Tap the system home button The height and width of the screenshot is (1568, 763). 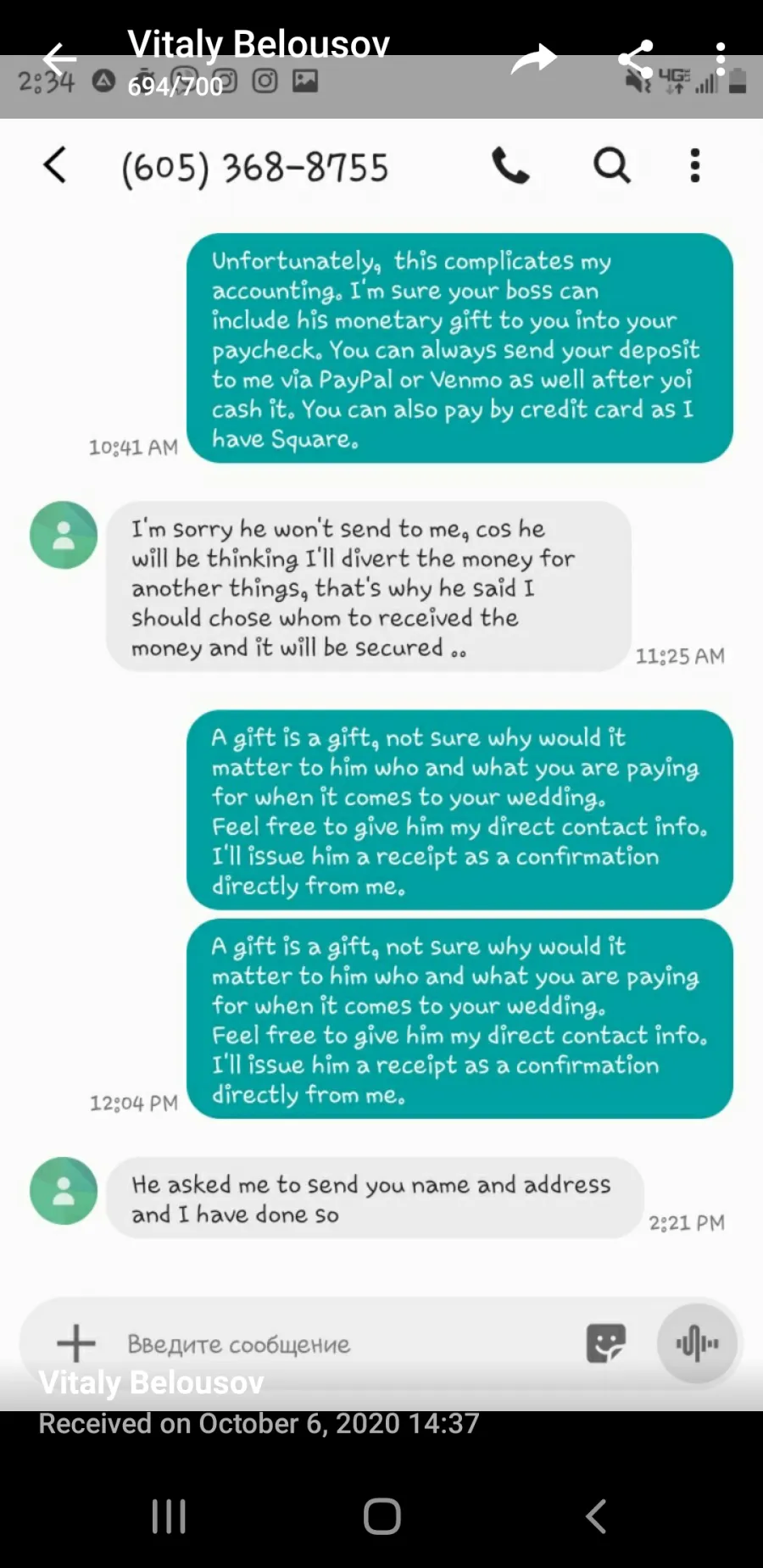tap(381, 1516)
